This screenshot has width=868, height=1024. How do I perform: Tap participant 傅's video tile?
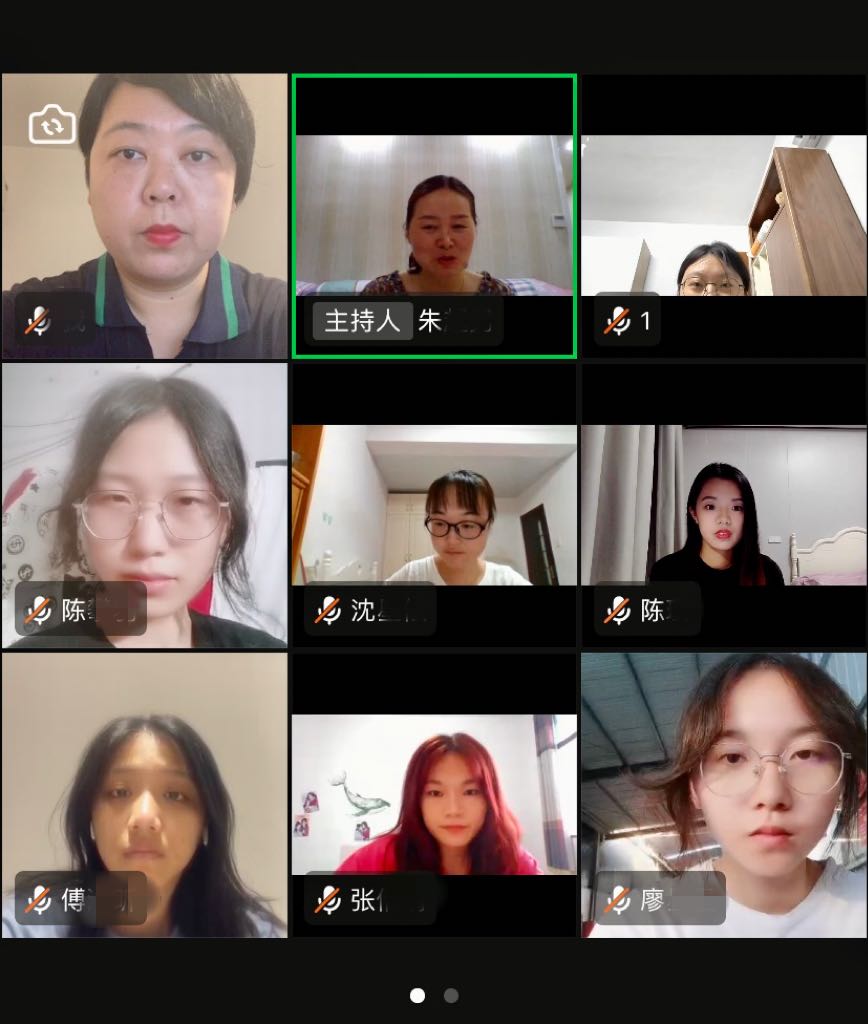click(x=144, y=795)
